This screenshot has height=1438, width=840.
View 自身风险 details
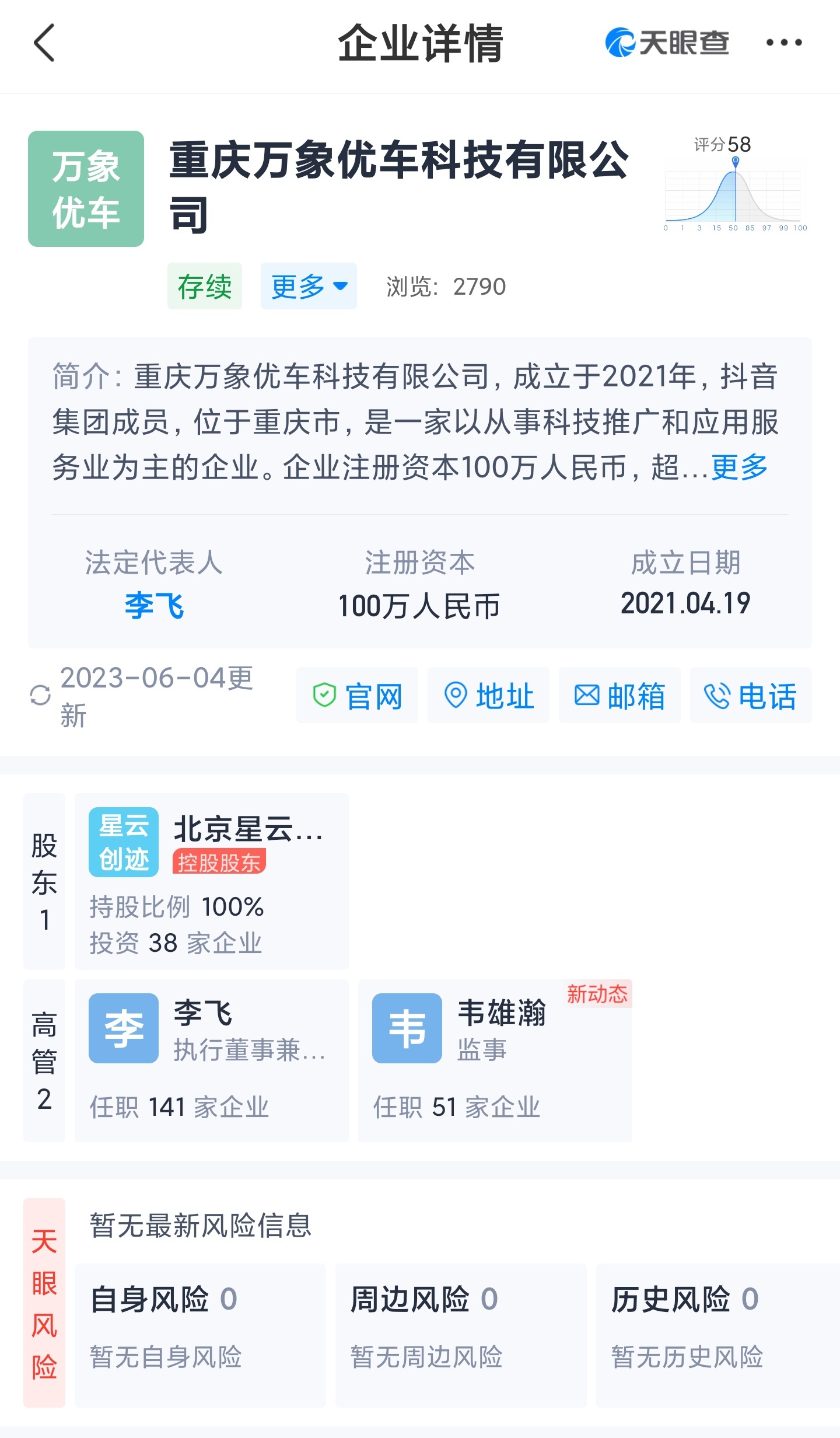200,1334
